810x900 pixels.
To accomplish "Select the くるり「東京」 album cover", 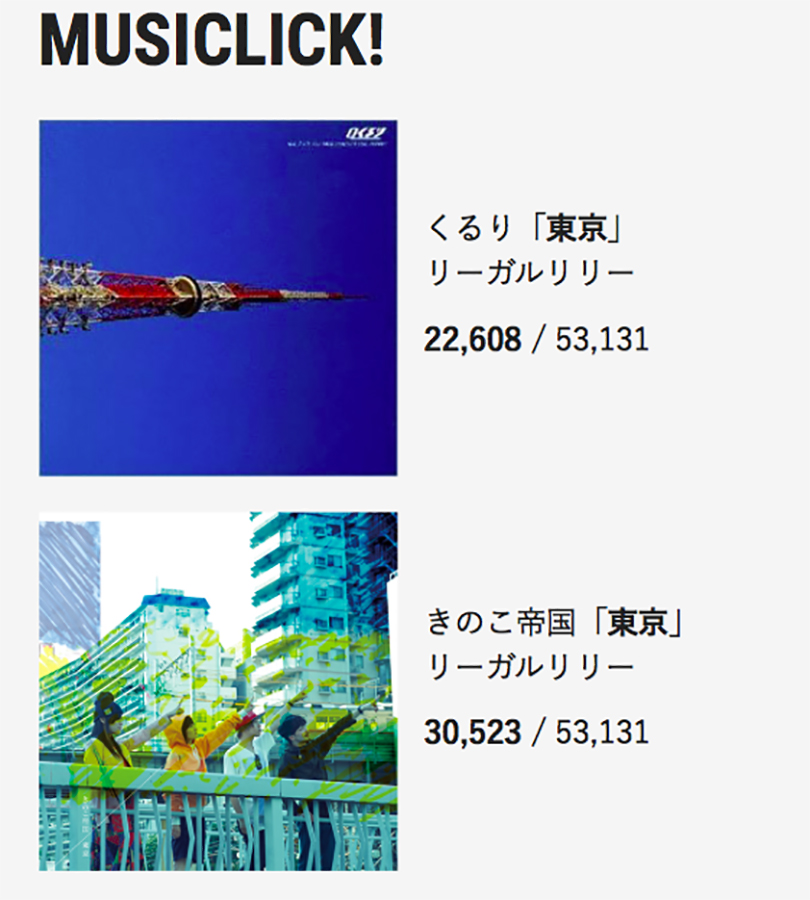I will coord(218,298).
